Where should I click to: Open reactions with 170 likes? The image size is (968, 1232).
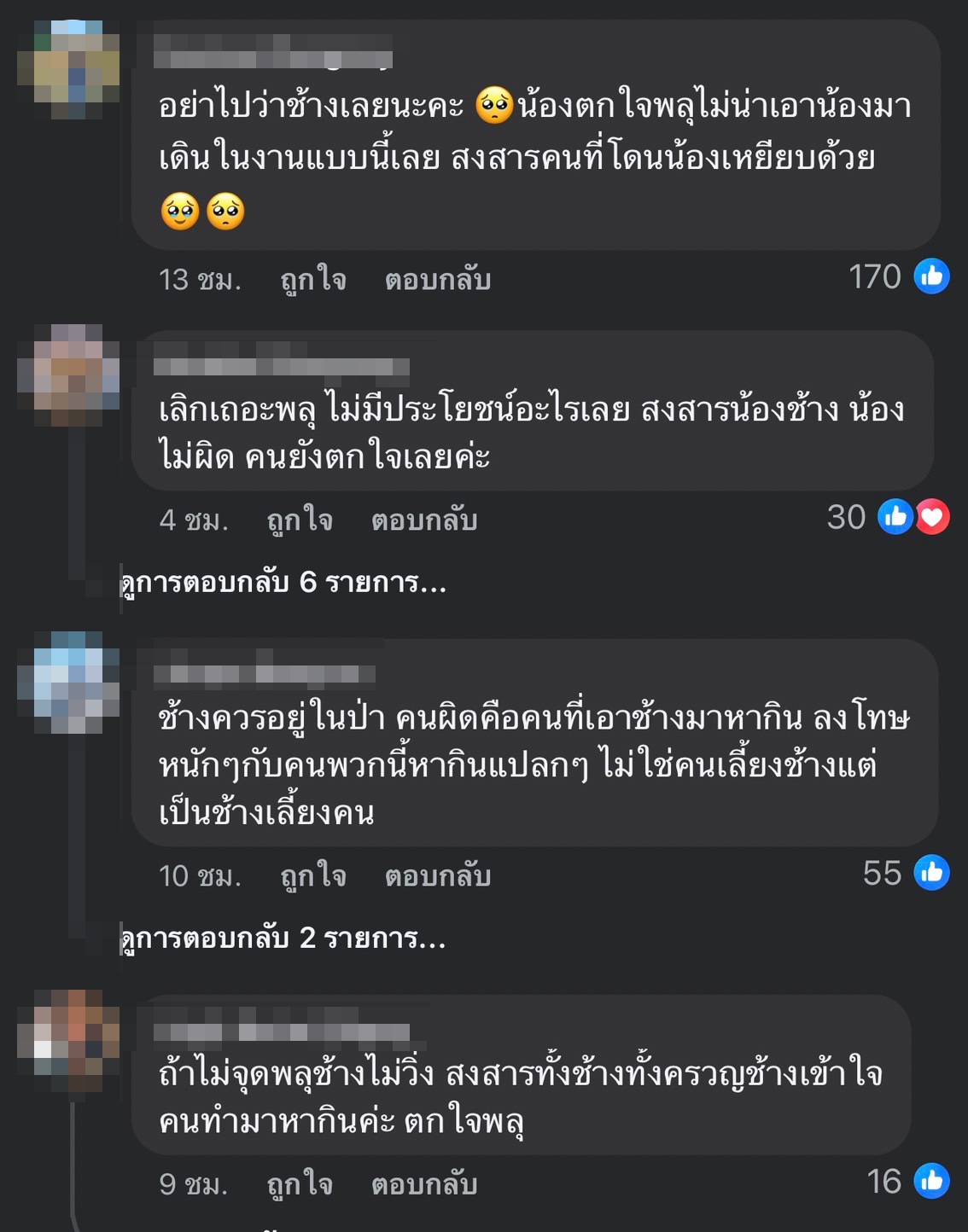point(899,276)
